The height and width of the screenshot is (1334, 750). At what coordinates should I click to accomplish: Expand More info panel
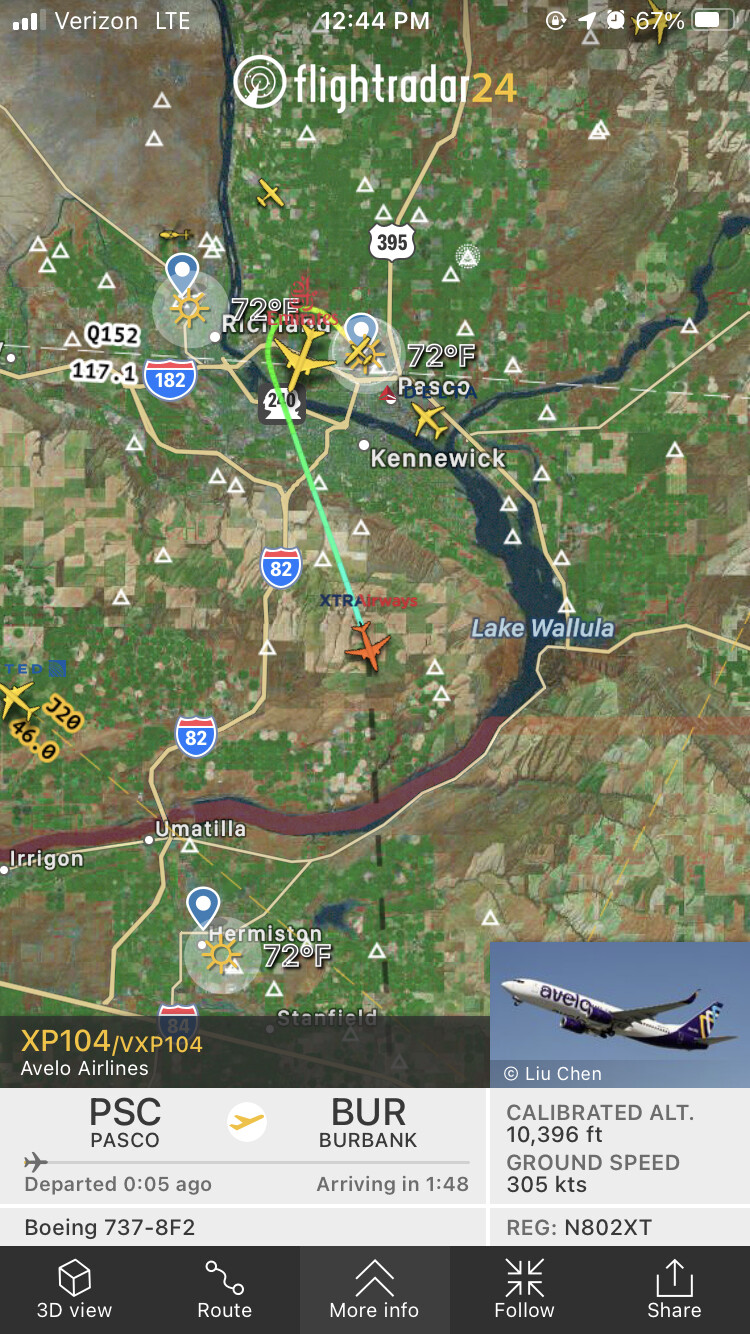[374, 1289]
